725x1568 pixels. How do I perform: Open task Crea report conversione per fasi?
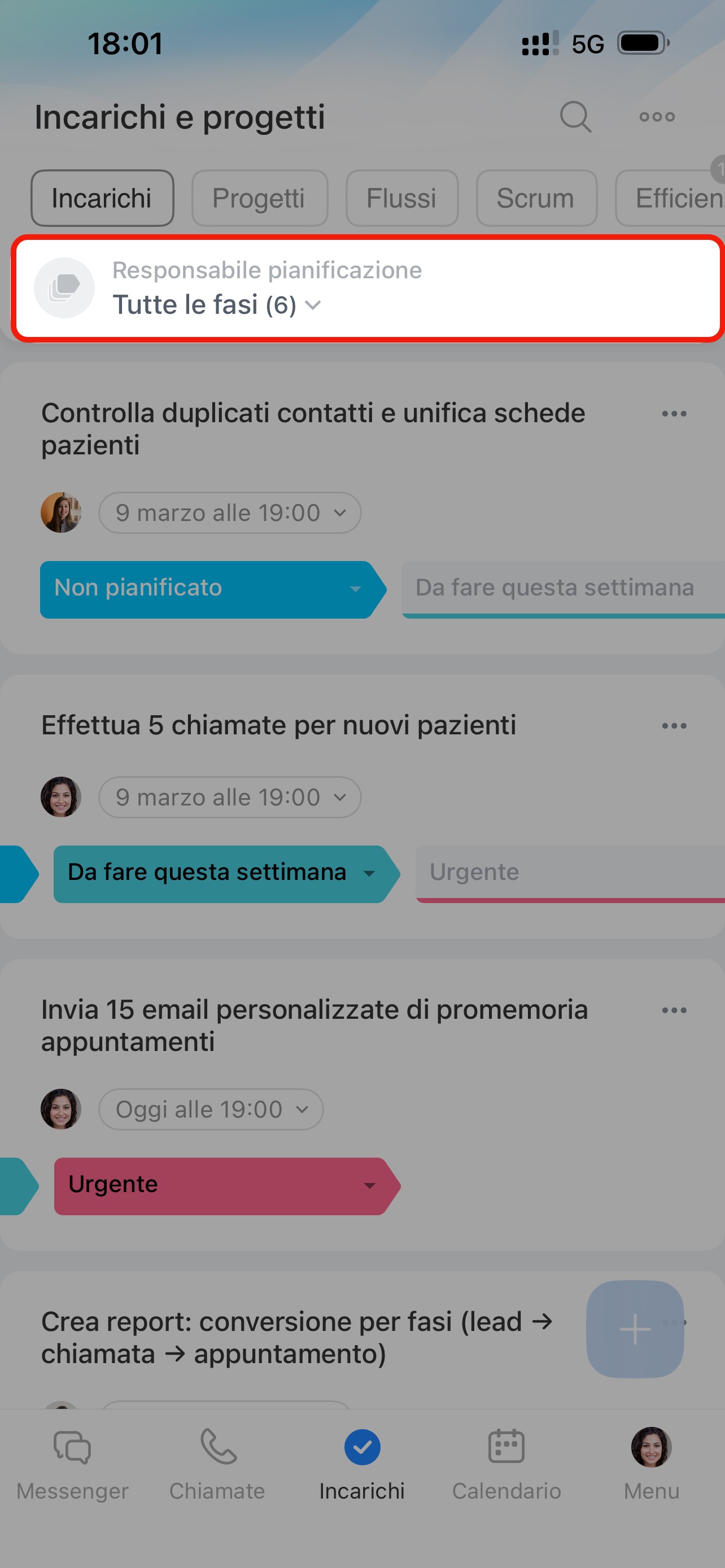click(x=296, y=1337)
